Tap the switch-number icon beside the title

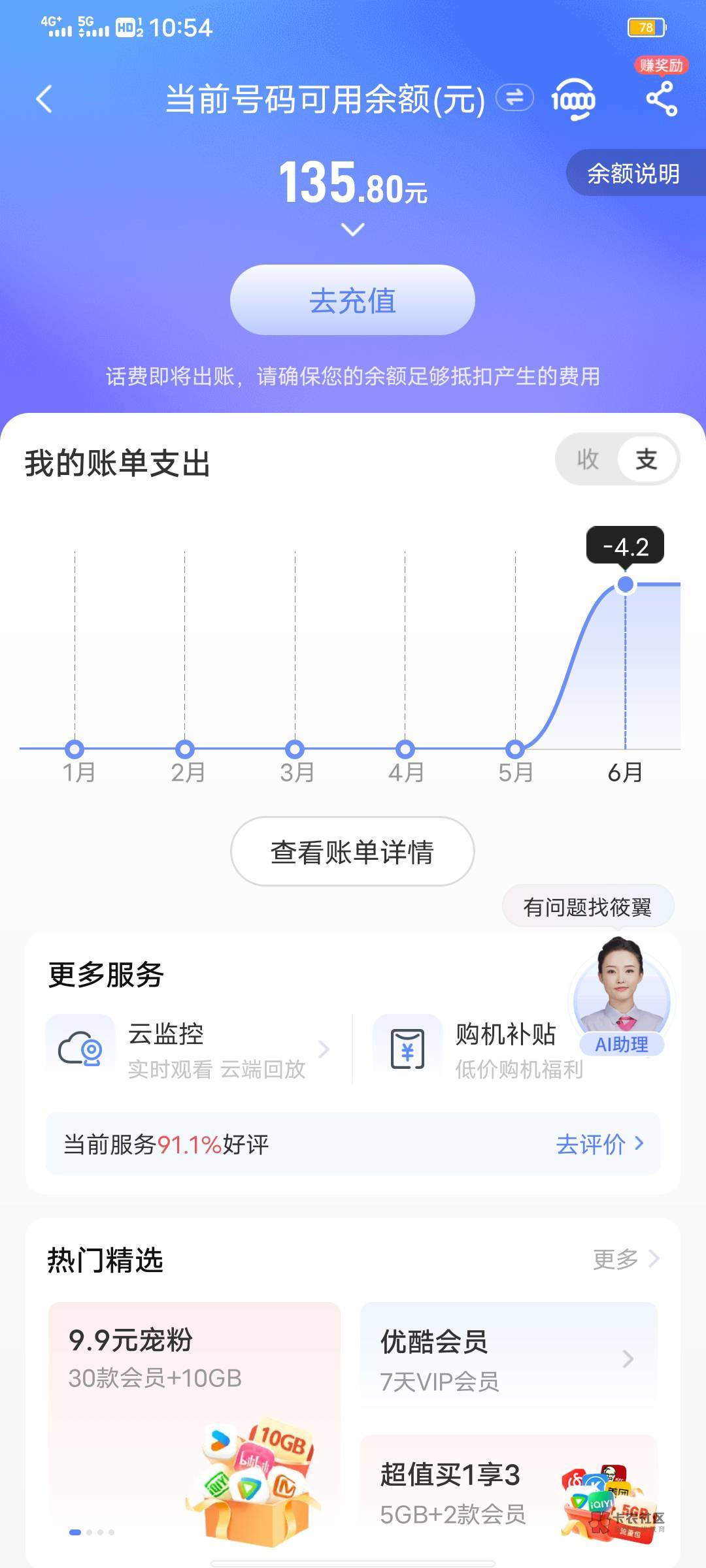pyautogui.click(x=515, y=99)
